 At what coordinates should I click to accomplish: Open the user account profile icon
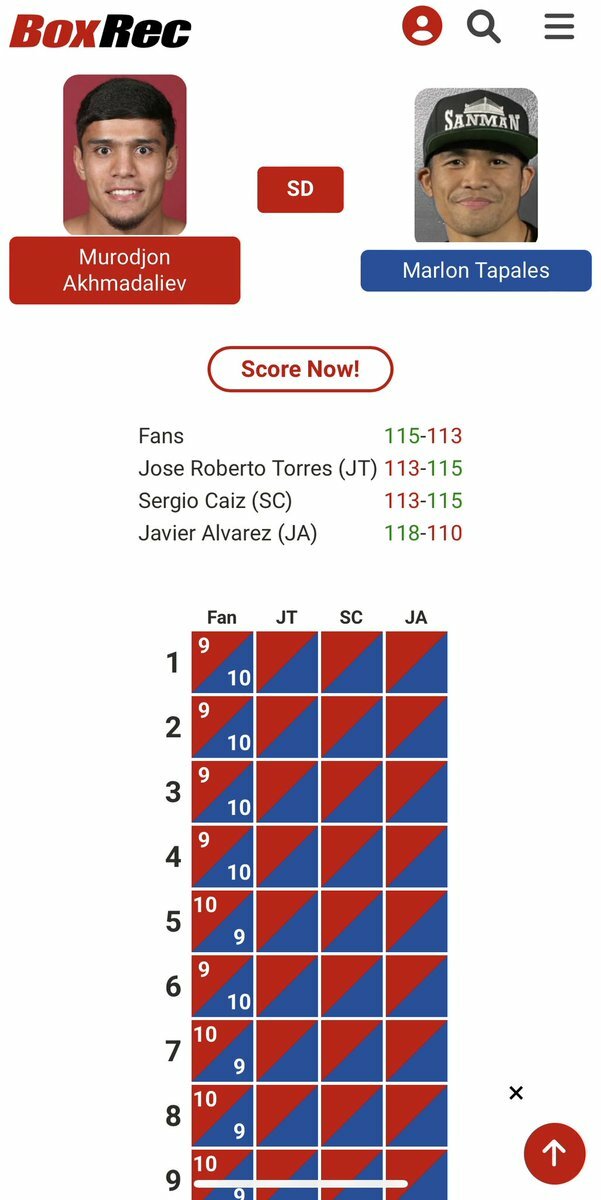click(422, 25)
